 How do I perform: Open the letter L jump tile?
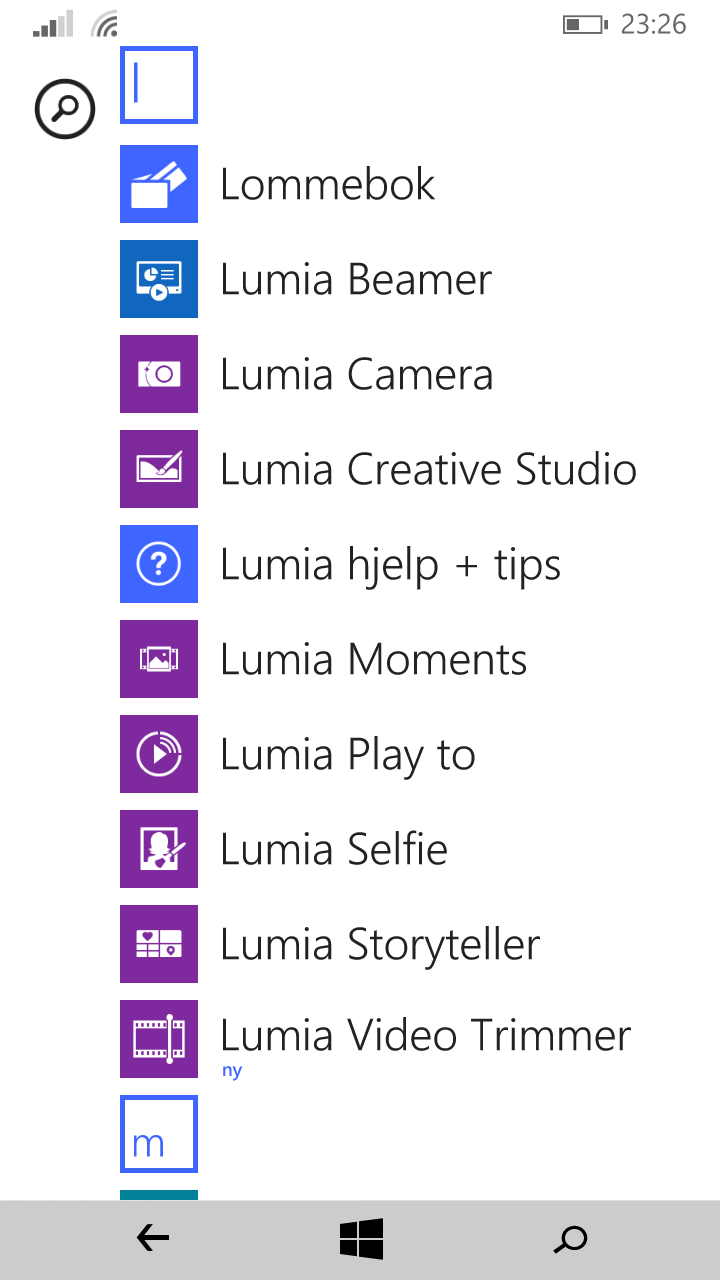tap(159, 85)
